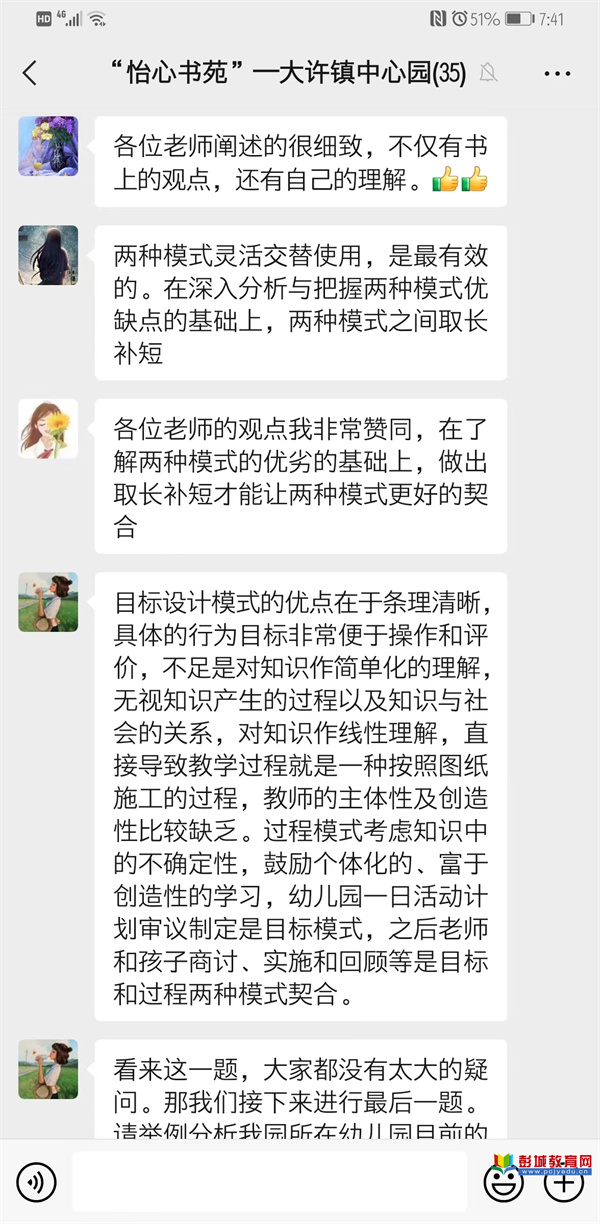Screen dimensions: 600x1224
Task: Open avatar beside 看来这一题 message
Action: [48, 1069]
